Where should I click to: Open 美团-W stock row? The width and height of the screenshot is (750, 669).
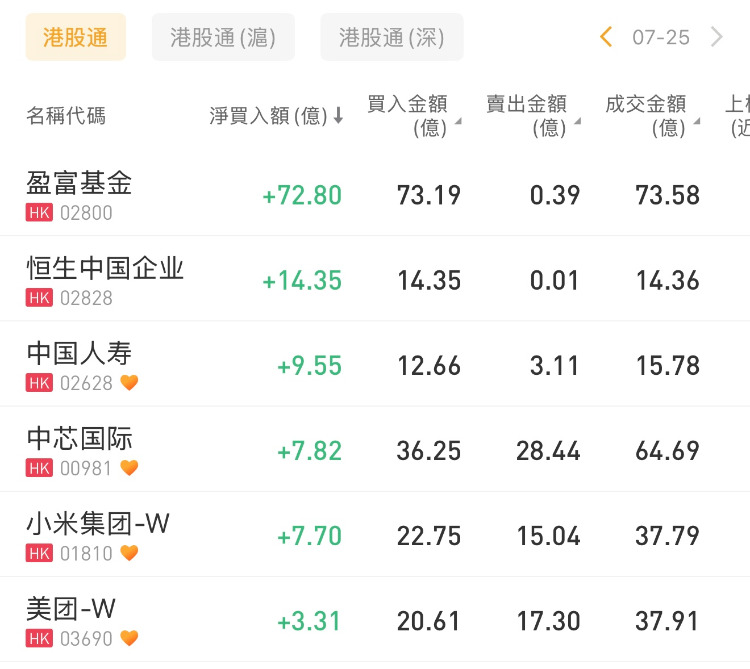point(72,620)
